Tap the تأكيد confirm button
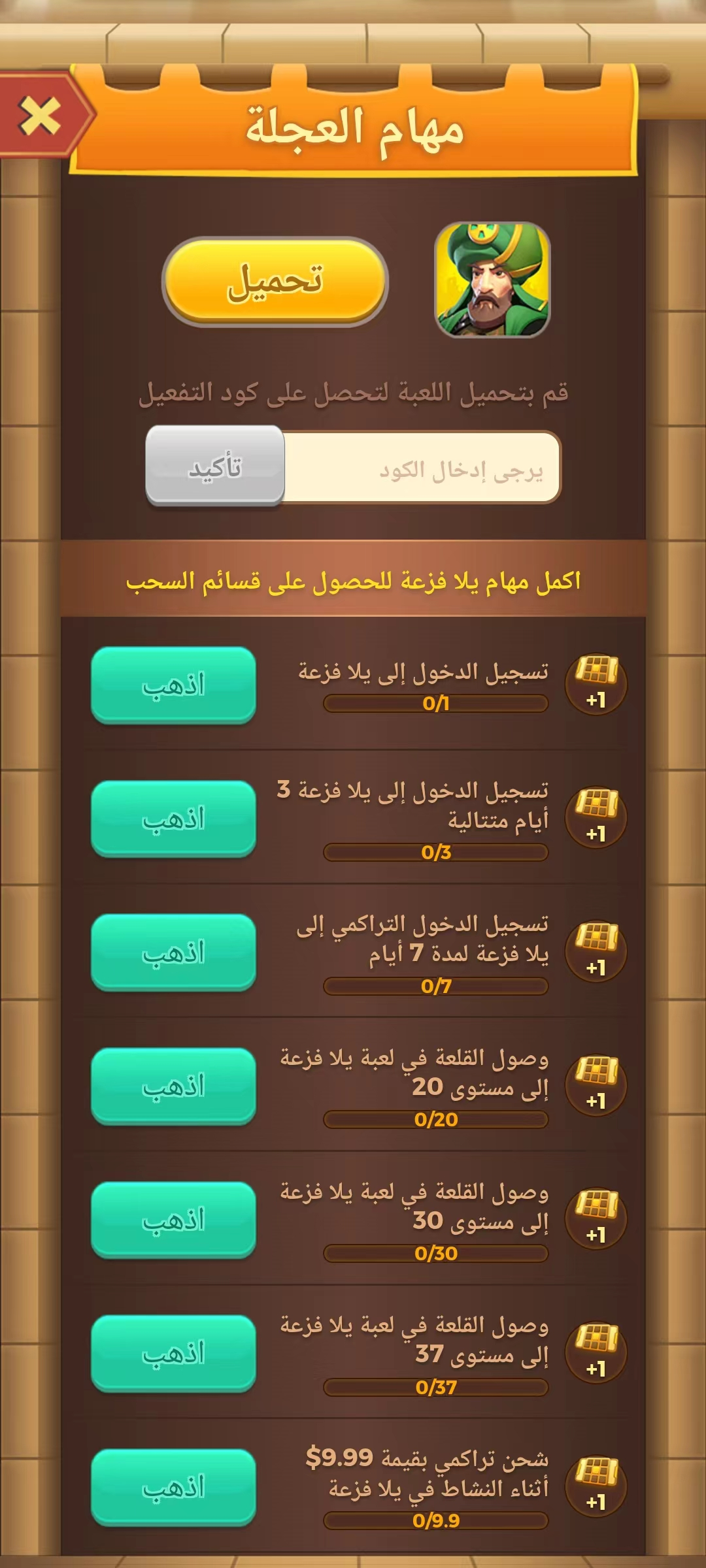Image resolution: width=706 pixels, height=1568 pixels. 215,466
